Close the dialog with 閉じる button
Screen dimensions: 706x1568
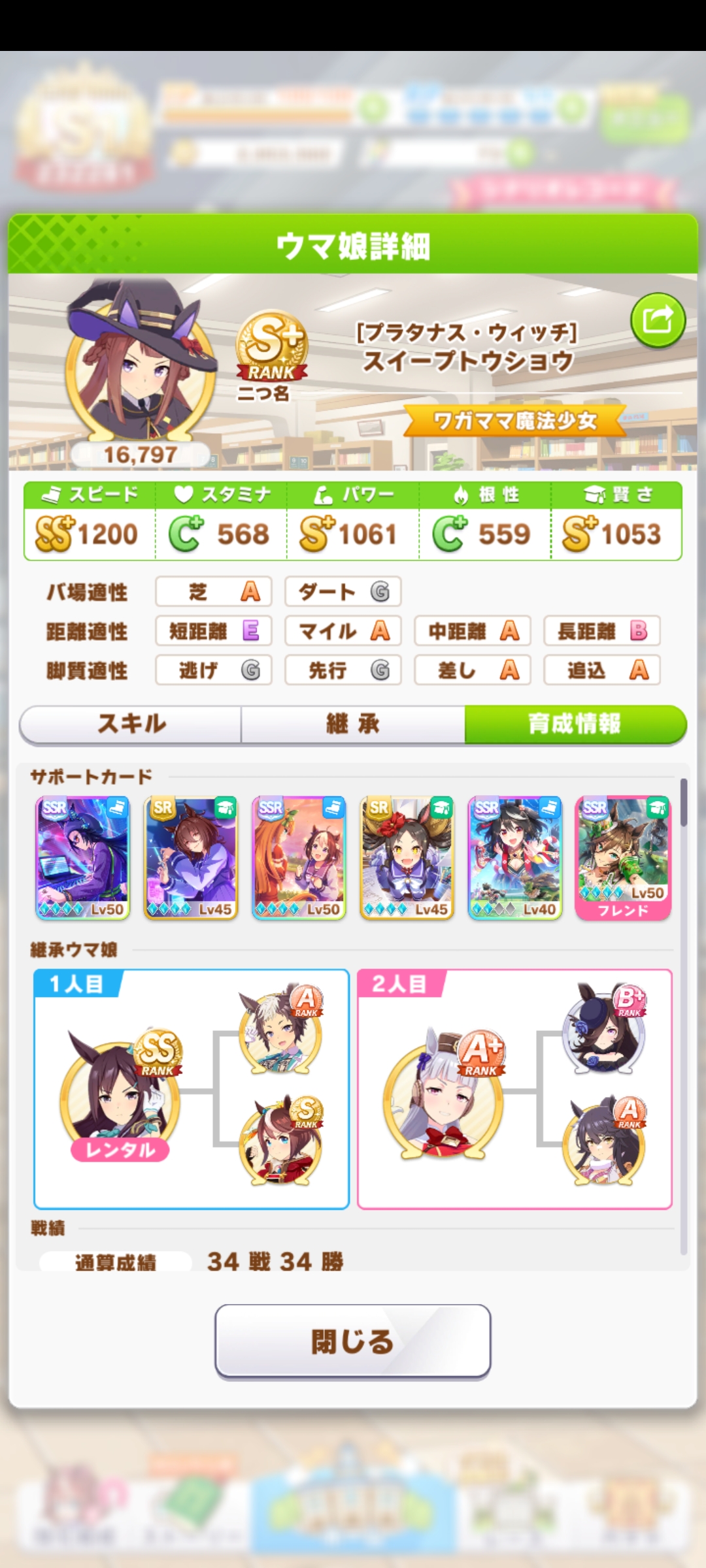353,1341
